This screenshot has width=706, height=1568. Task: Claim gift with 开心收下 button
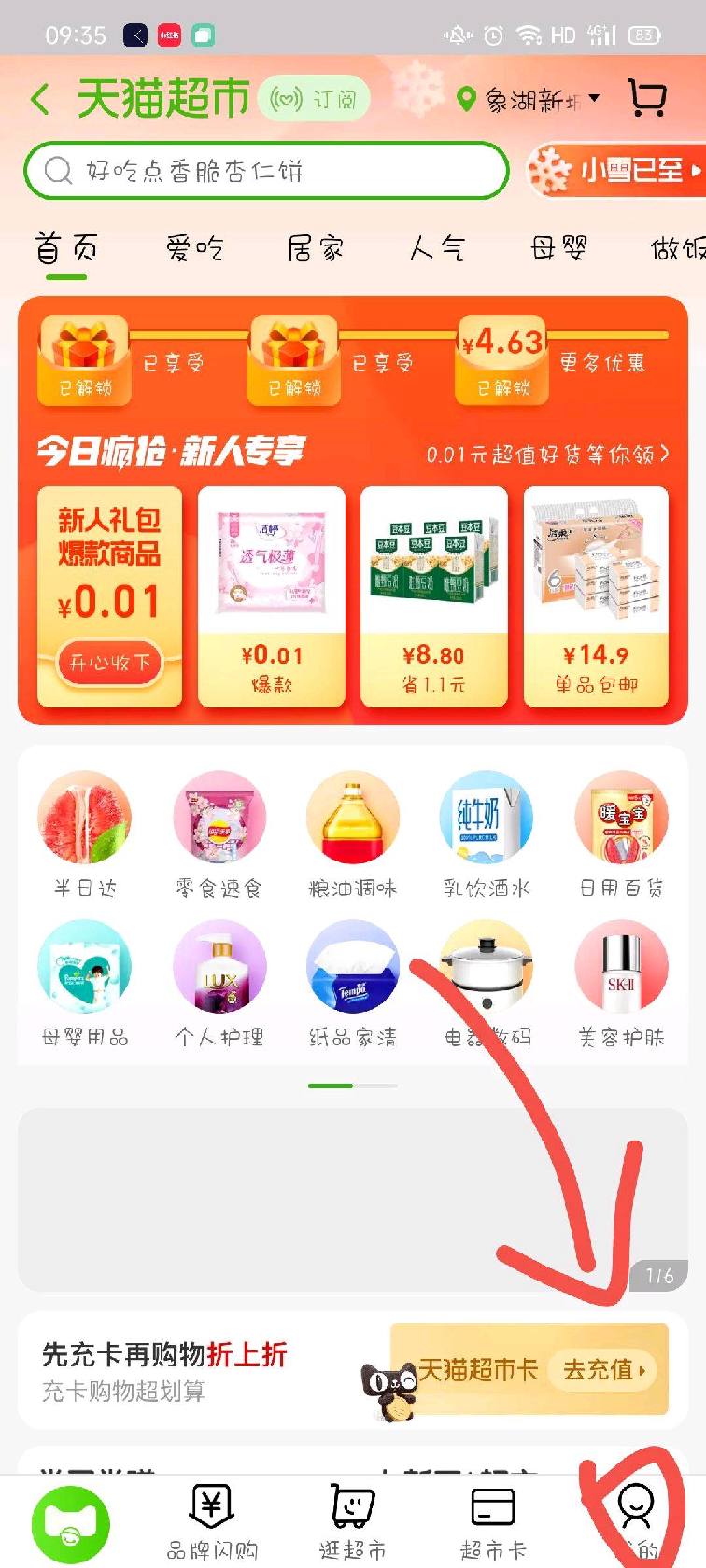pos(109,663)
